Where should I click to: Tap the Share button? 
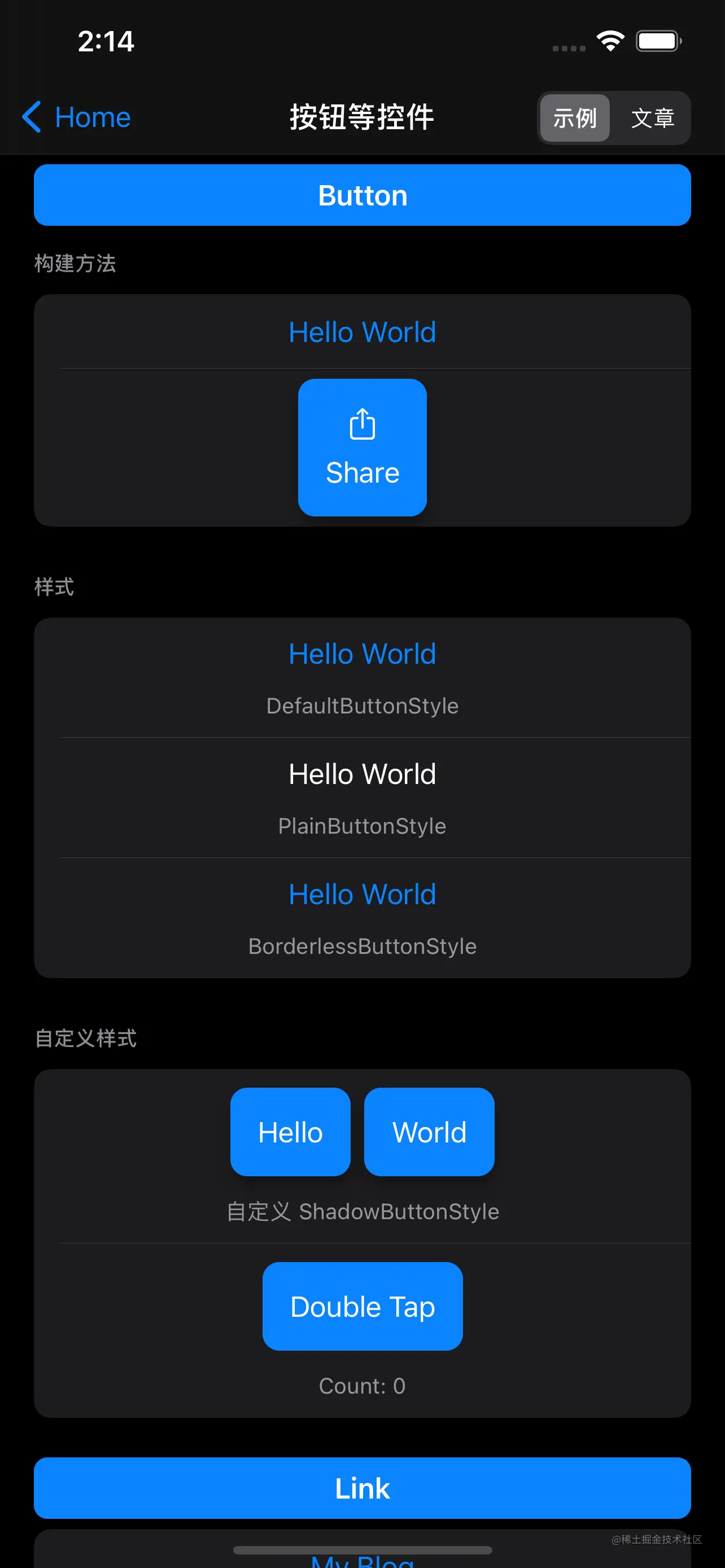click(362, 448)
